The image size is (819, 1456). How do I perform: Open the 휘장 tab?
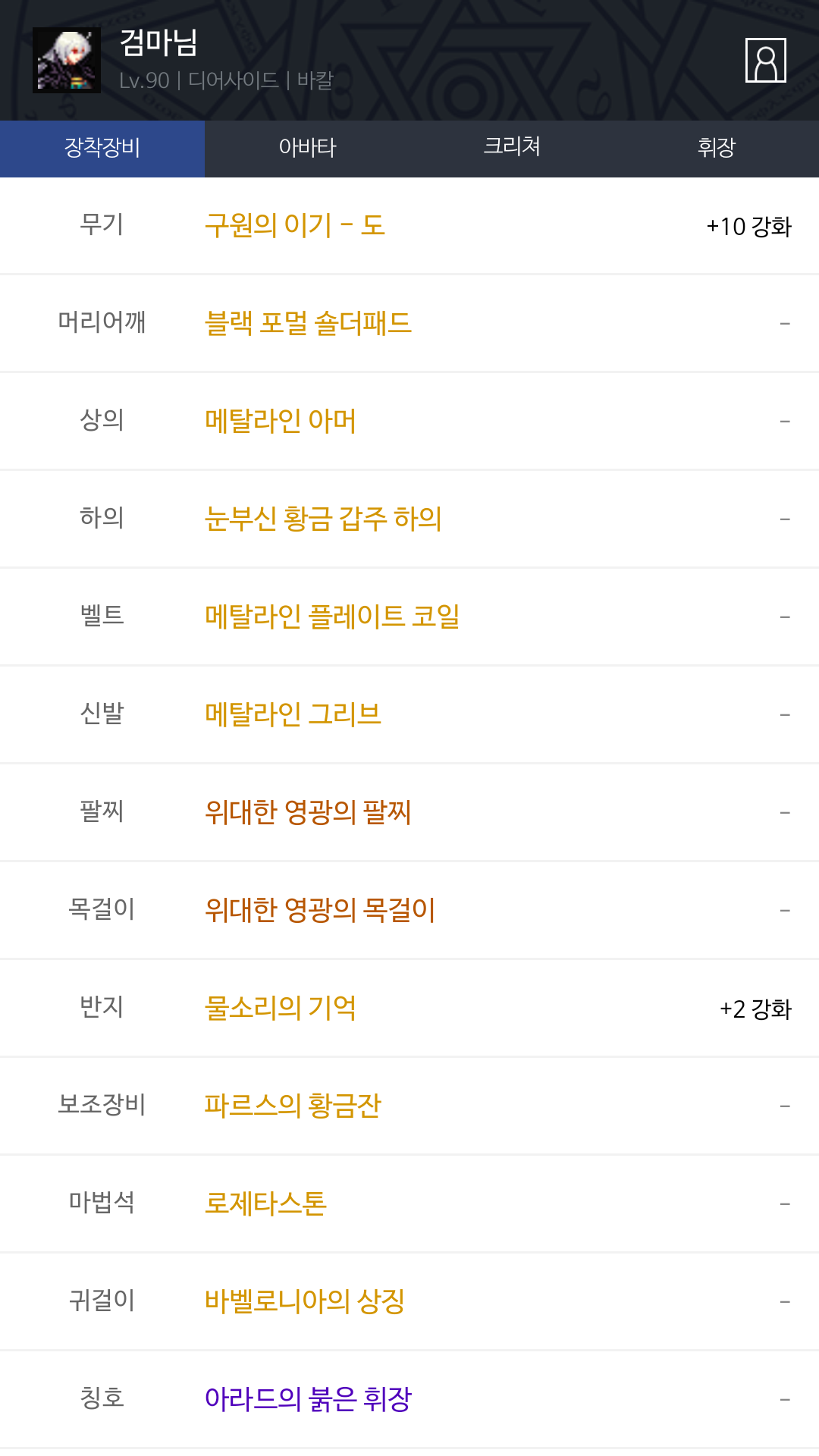click(717, 149)
